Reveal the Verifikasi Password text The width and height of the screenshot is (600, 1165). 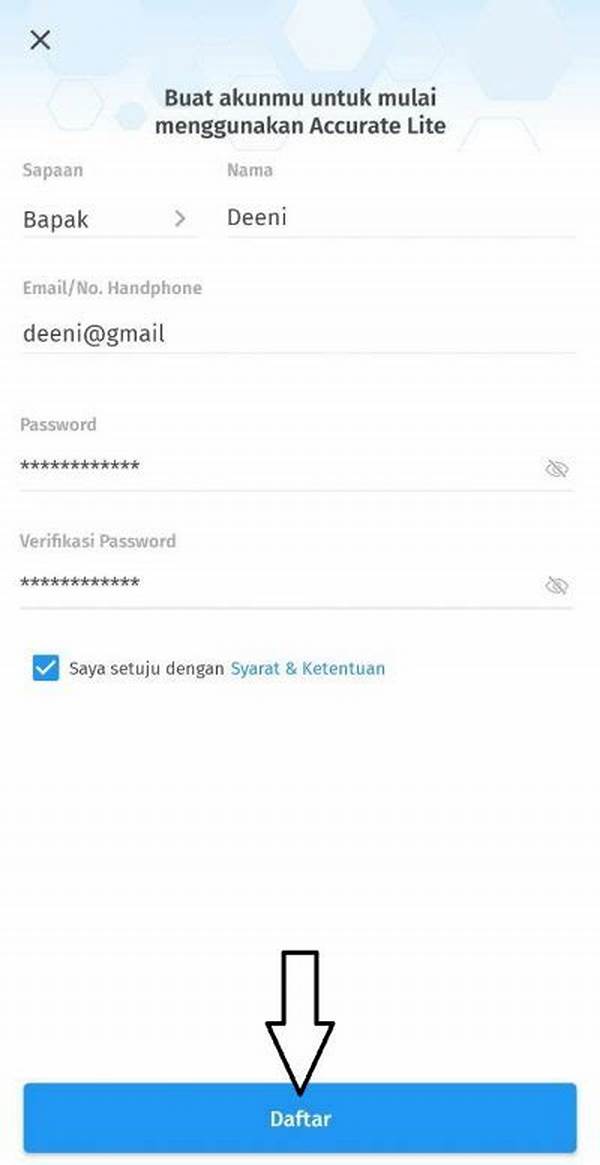click(556, 586)
